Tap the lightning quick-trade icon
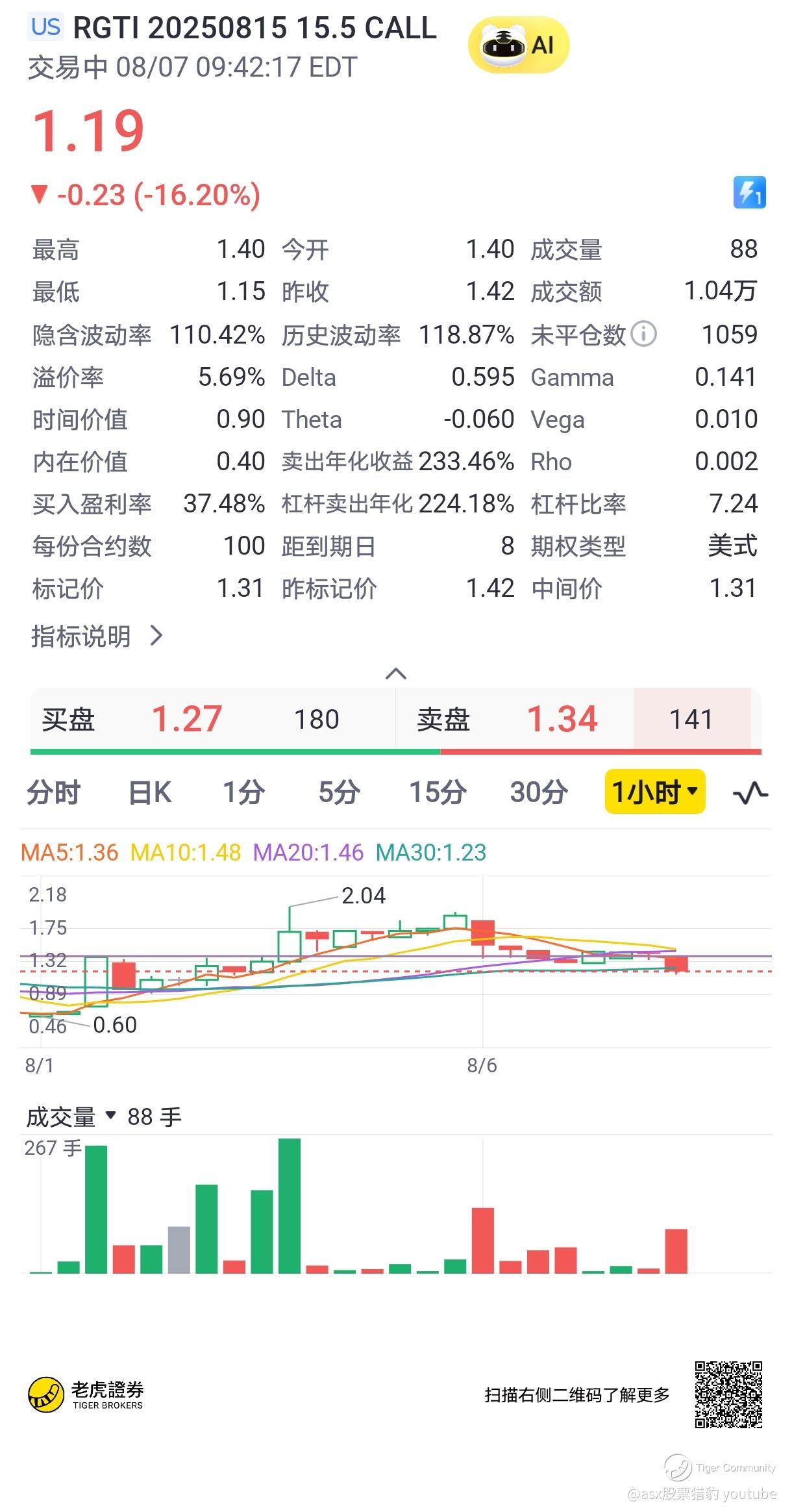This screenshot has width=792, height=1512. pyautogui.click(x=749, y=193)
